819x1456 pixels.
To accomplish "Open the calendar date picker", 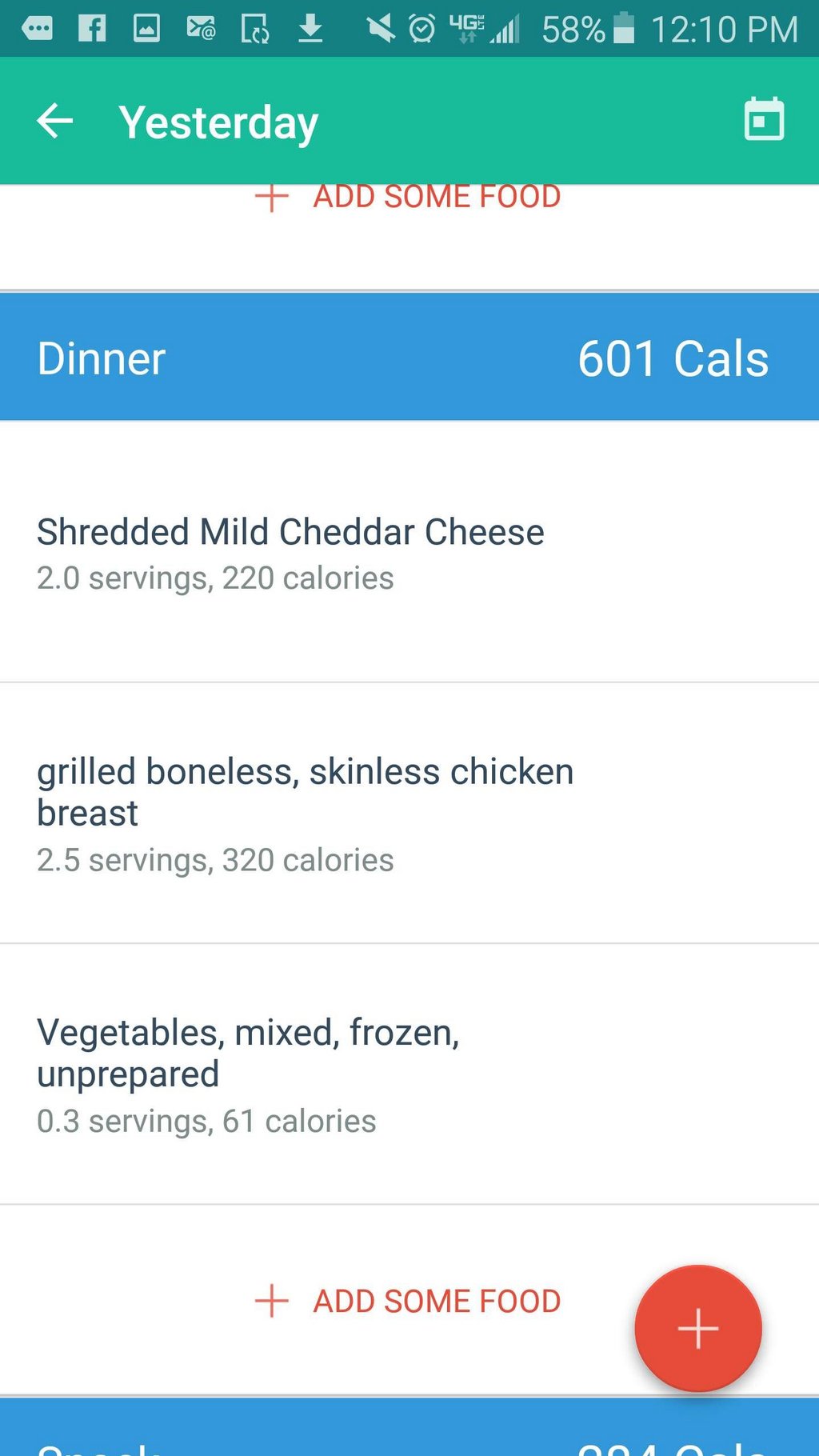I will click(764, 120).
